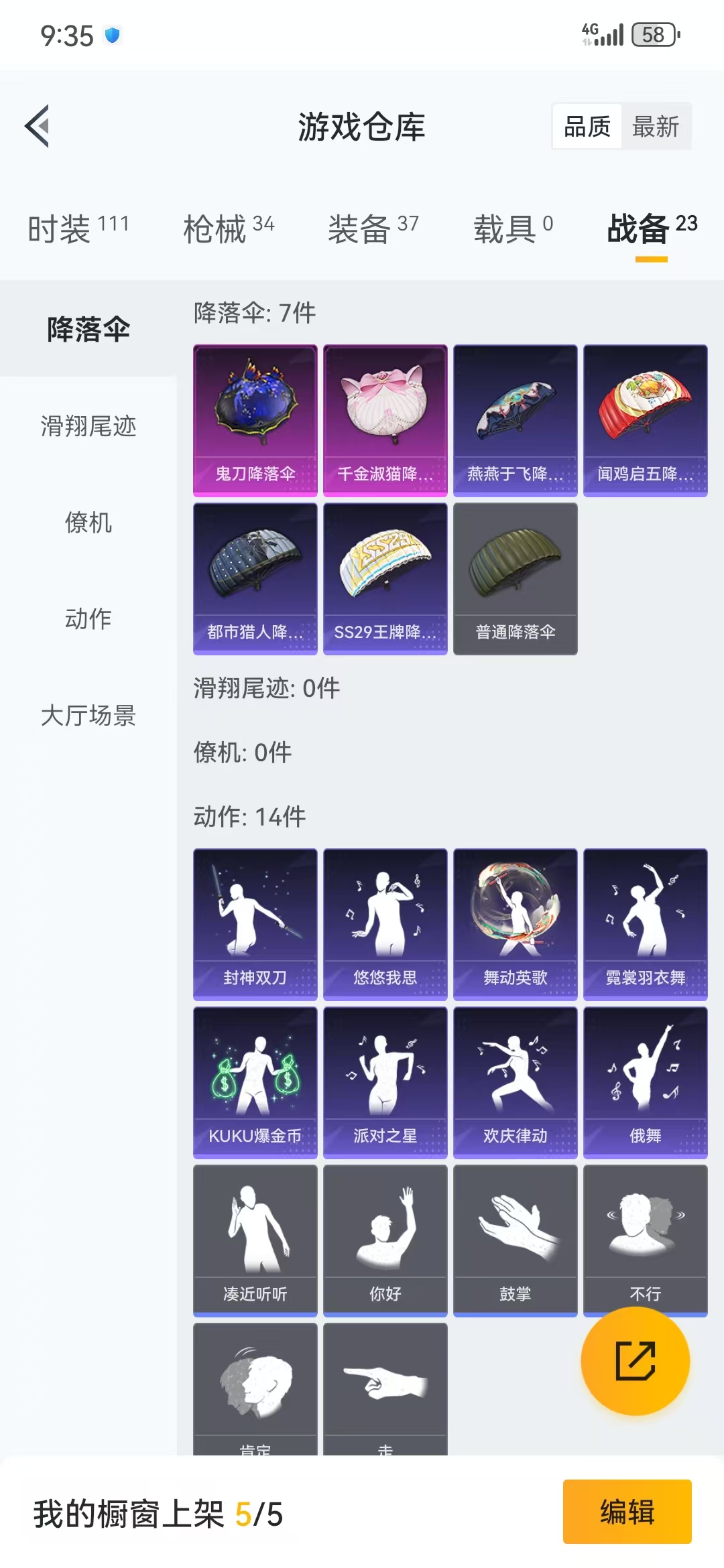Switch to the 时装 tab
The height and width of the screenshot is (1568, 724).
coord(78,229)
